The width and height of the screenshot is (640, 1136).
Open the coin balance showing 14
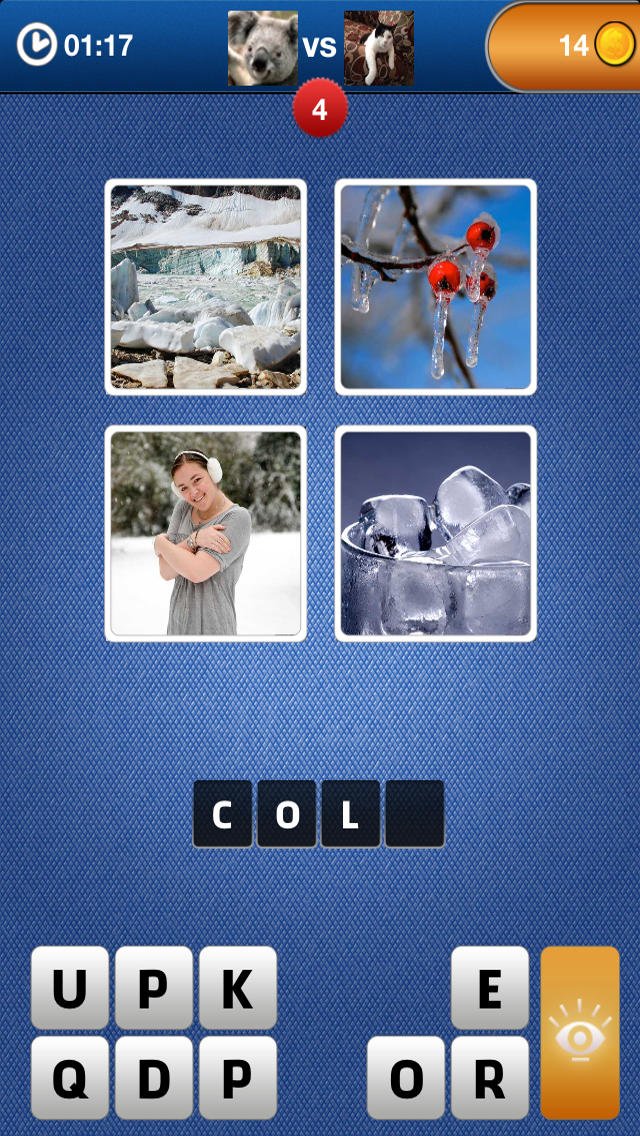564,46
